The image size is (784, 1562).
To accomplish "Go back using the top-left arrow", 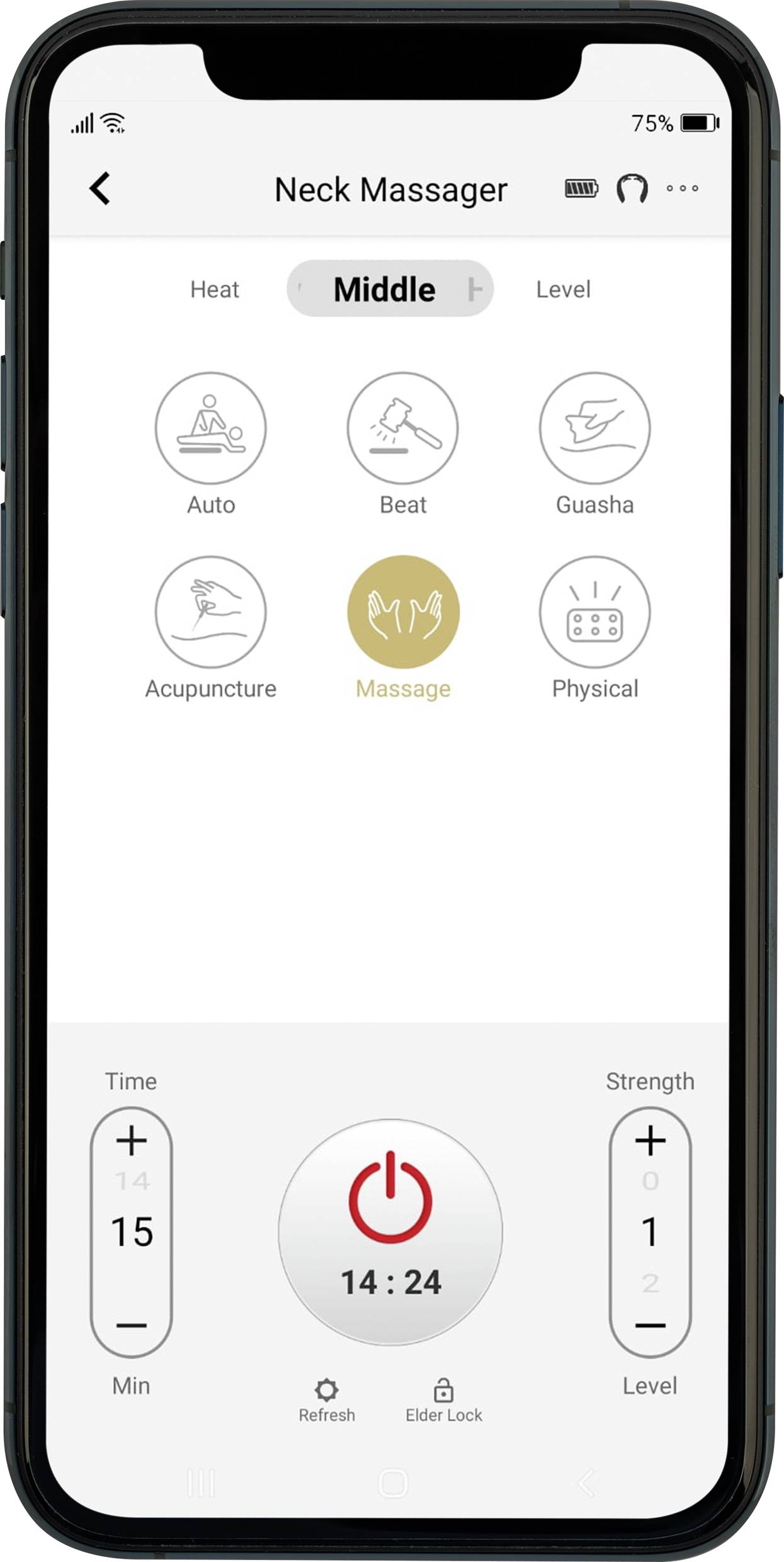I will pos(101,188).
